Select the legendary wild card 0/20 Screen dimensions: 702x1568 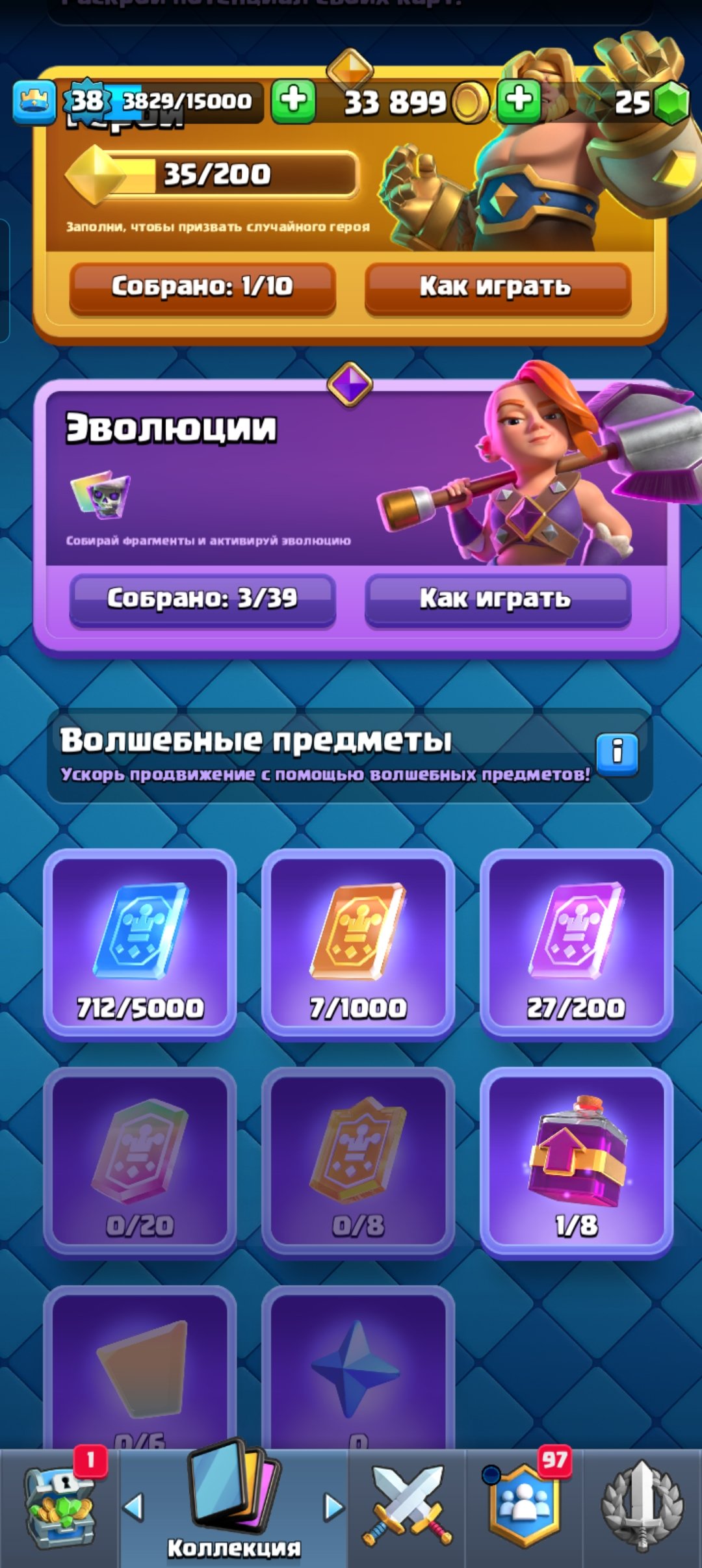[140, 1162]
